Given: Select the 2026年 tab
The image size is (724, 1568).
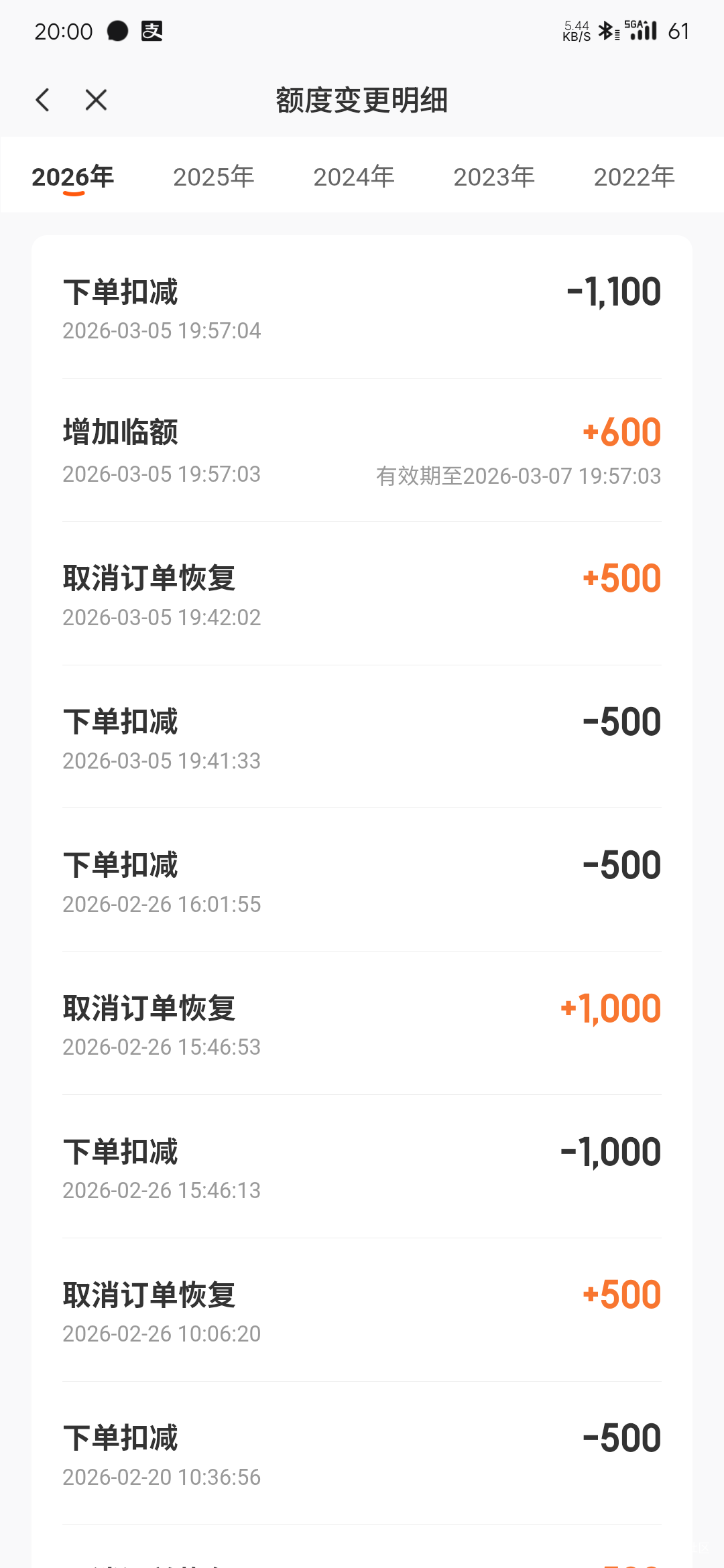Looking at the screenshot, I should [x=73, y=177].
